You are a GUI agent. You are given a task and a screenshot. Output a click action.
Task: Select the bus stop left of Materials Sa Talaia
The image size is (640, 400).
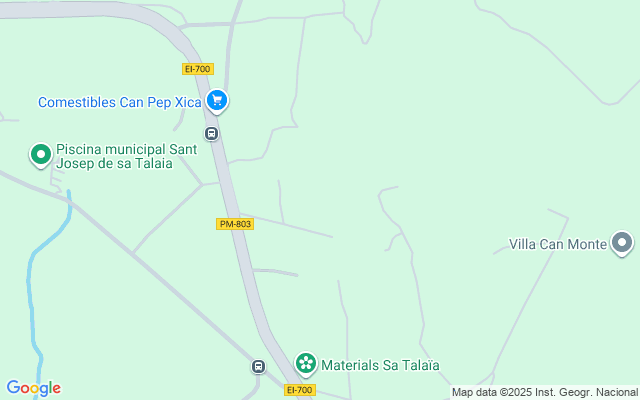pos(259,367)
